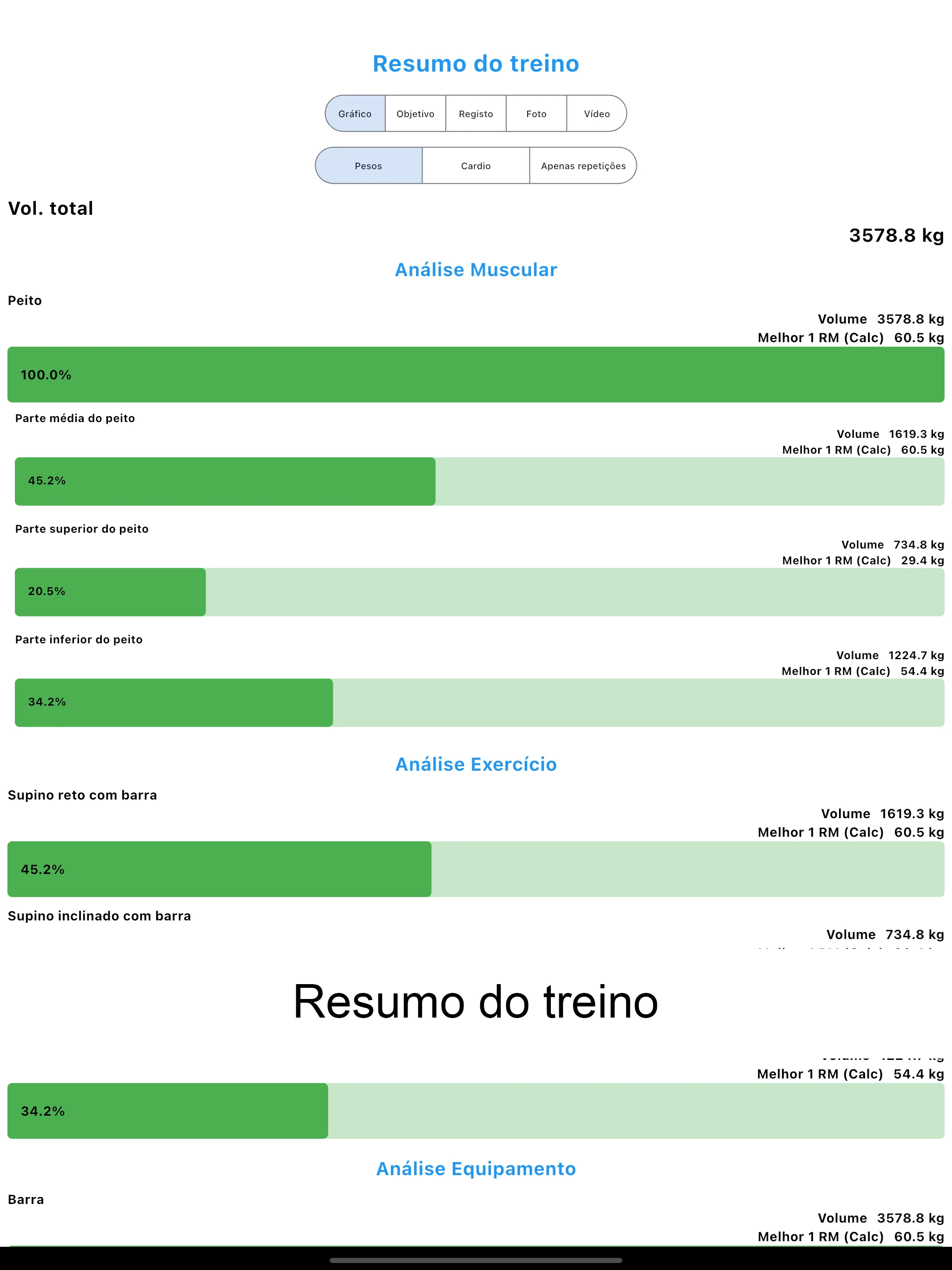The width and height of the screenshot is (952, 1270).
Task: Select the Peito 100% progress bar
Action: [476, 374]
